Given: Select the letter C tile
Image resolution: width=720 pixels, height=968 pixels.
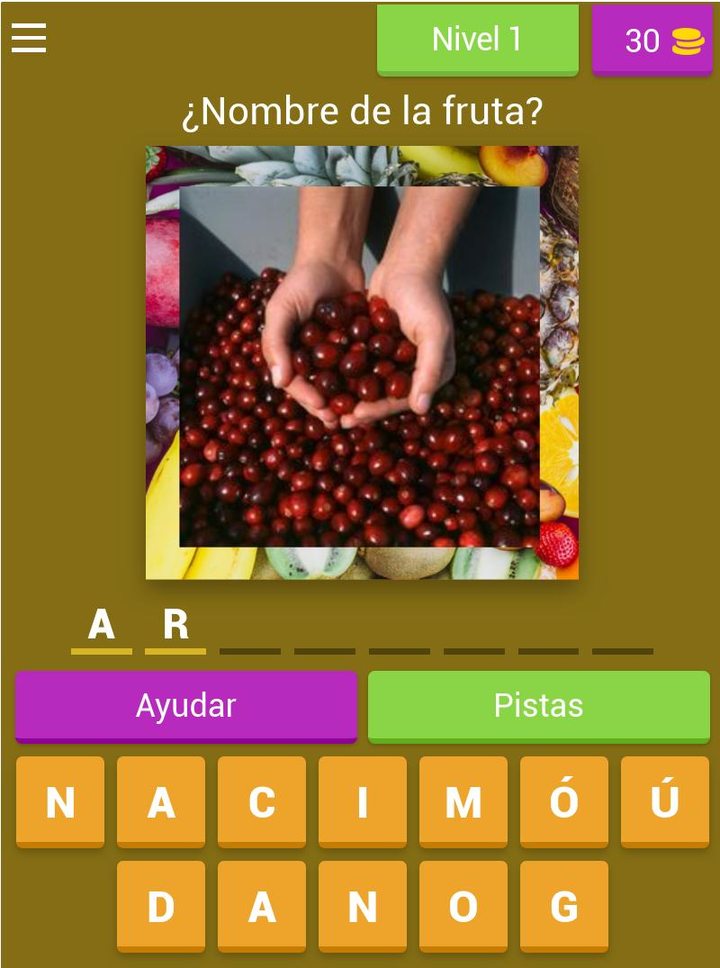Looking at the screenshot, I should coord(262,800).
